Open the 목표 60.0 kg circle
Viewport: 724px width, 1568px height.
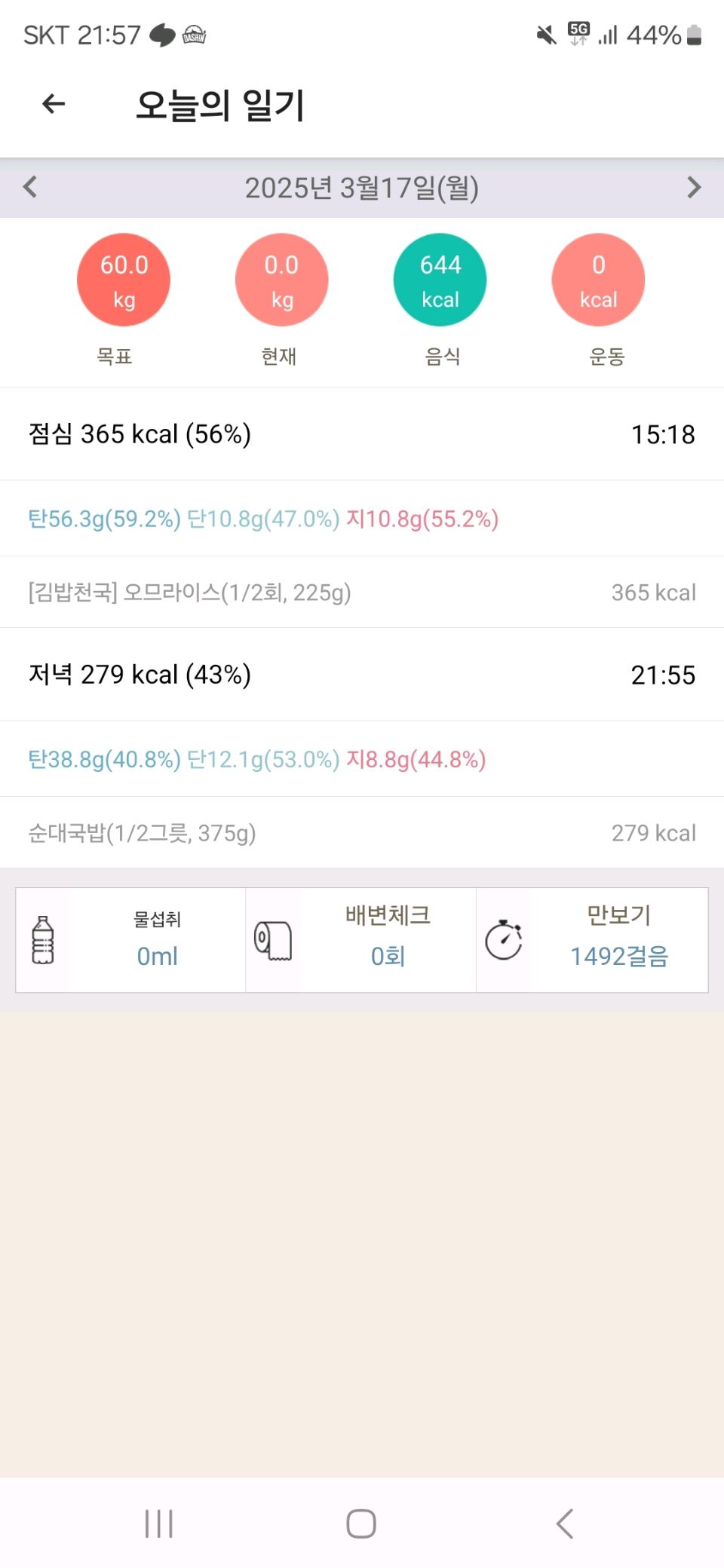coord(124,280)
